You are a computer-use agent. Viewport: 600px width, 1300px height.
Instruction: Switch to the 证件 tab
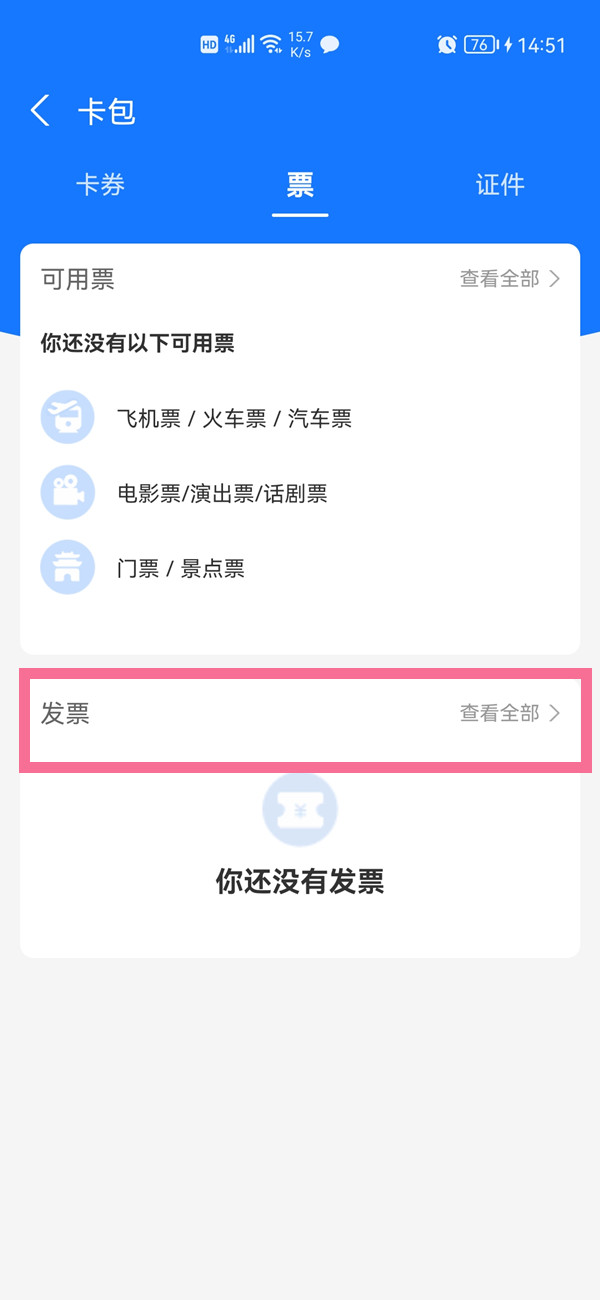point(500,185)
